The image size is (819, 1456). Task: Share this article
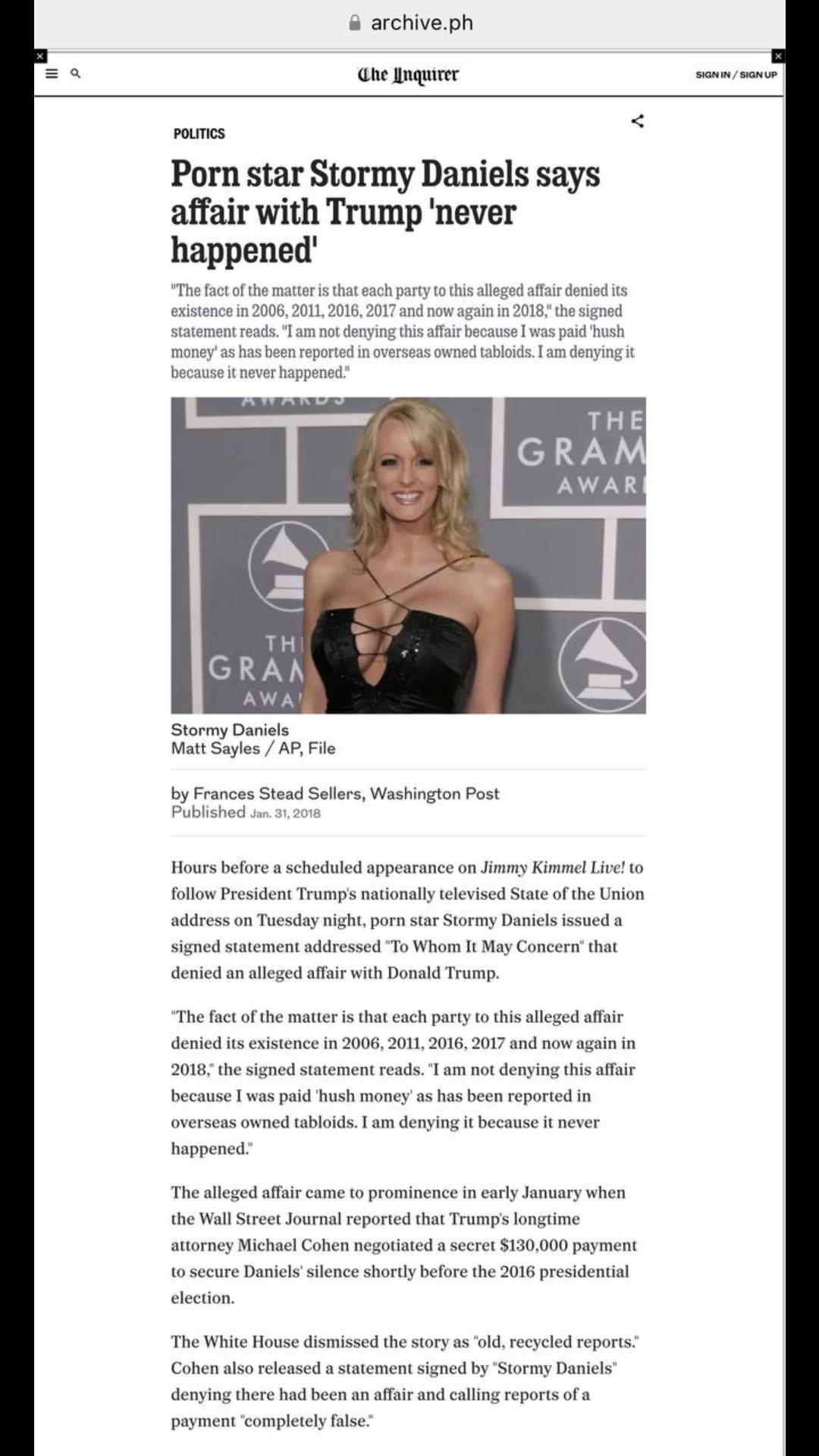638,121
